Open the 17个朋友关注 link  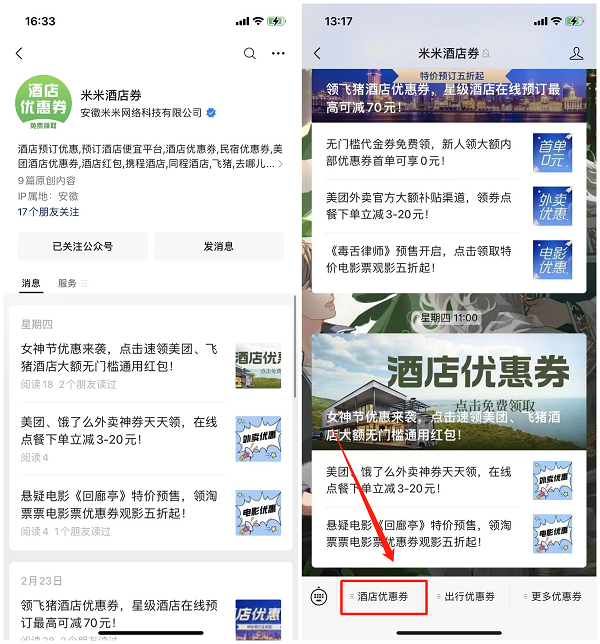coord(48,212)
